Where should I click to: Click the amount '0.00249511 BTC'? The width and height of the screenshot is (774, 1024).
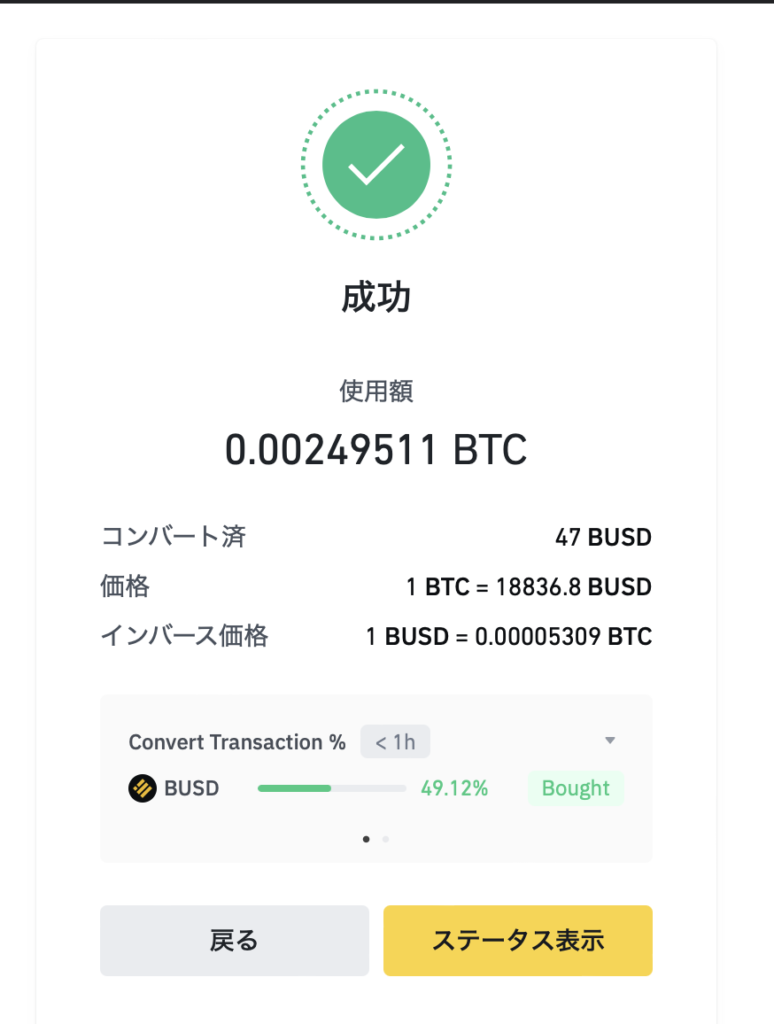pos(377,450)
